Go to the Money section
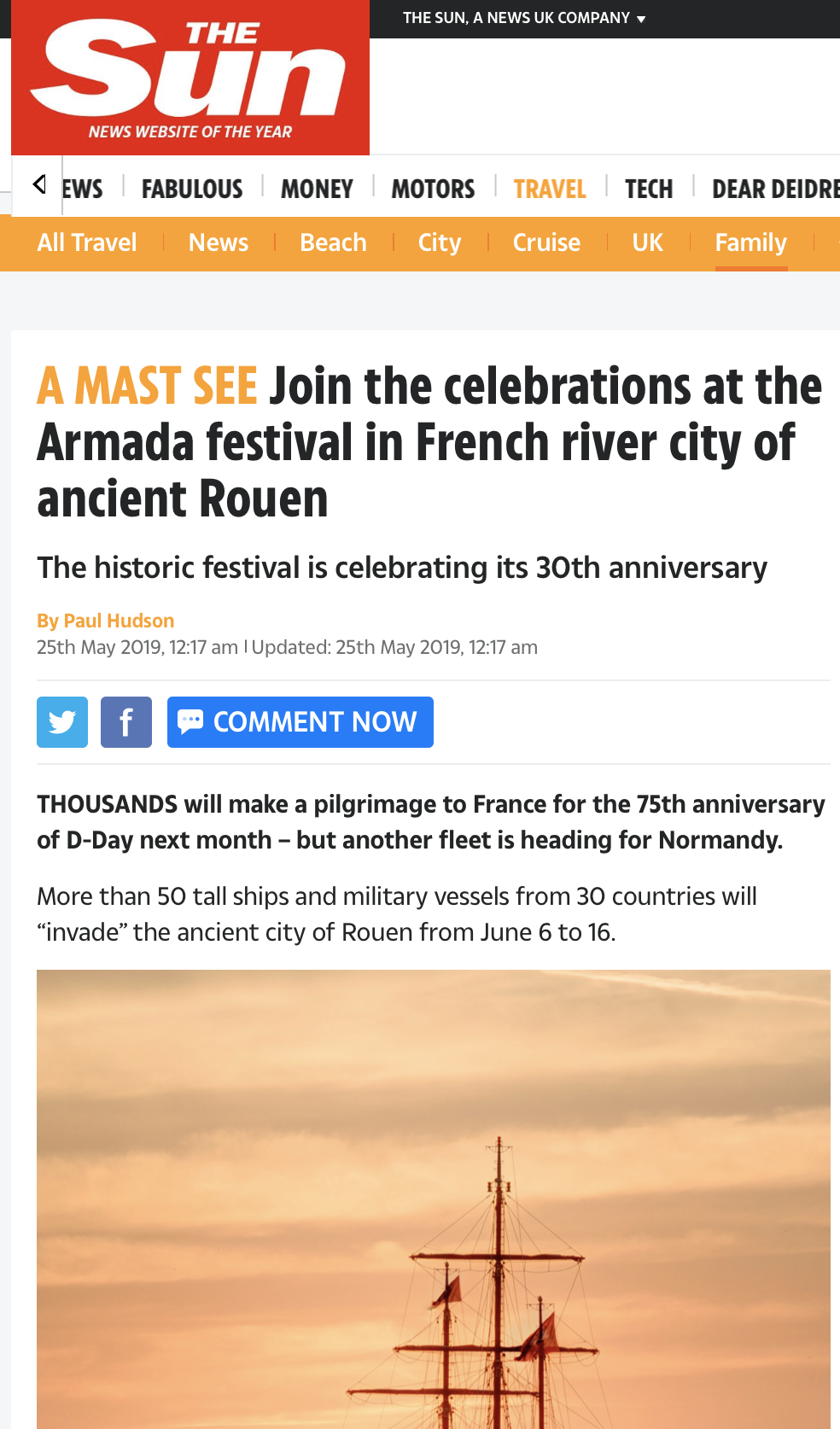This screenshot has width=840, height=1429. (317, 189)
